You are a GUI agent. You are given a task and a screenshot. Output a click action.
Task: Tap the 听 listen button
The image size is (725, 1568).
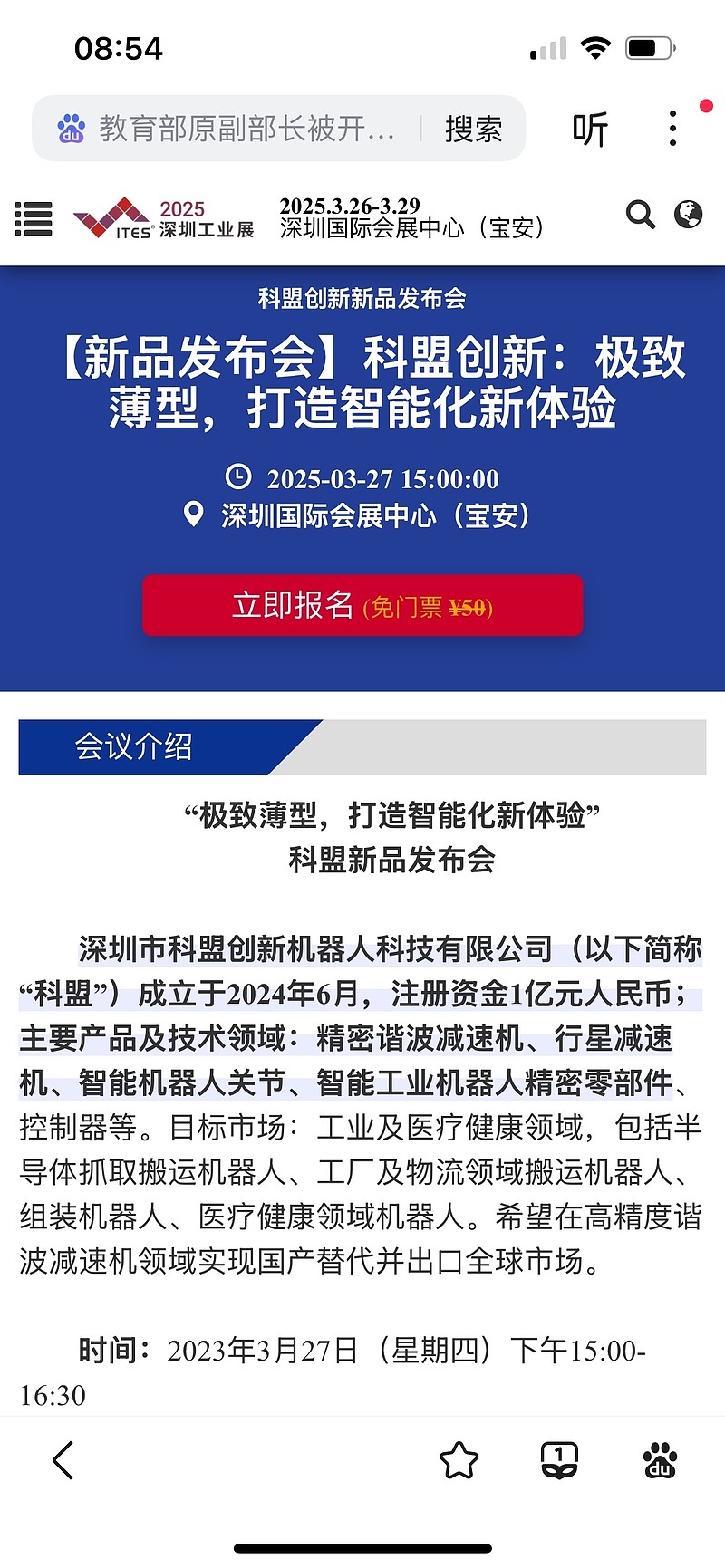coord(589,128)
